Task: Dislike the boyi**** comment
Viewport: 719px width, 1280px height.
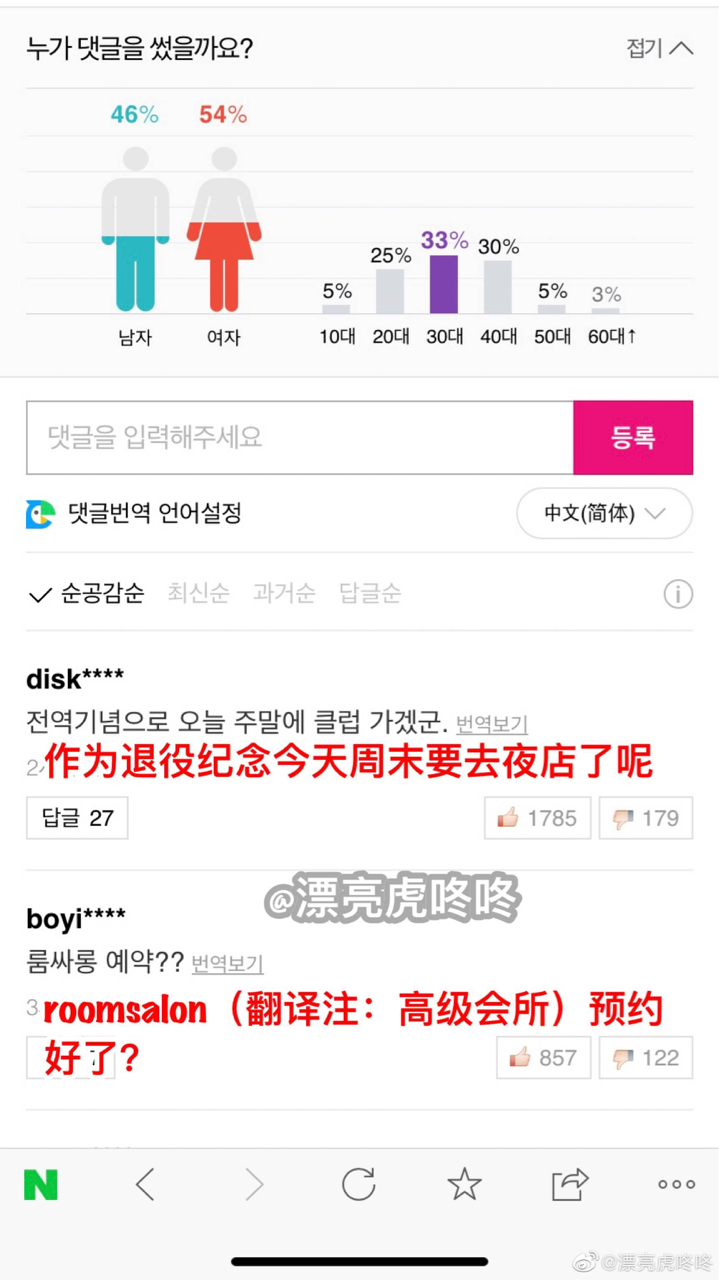Action: point(646,1058)
